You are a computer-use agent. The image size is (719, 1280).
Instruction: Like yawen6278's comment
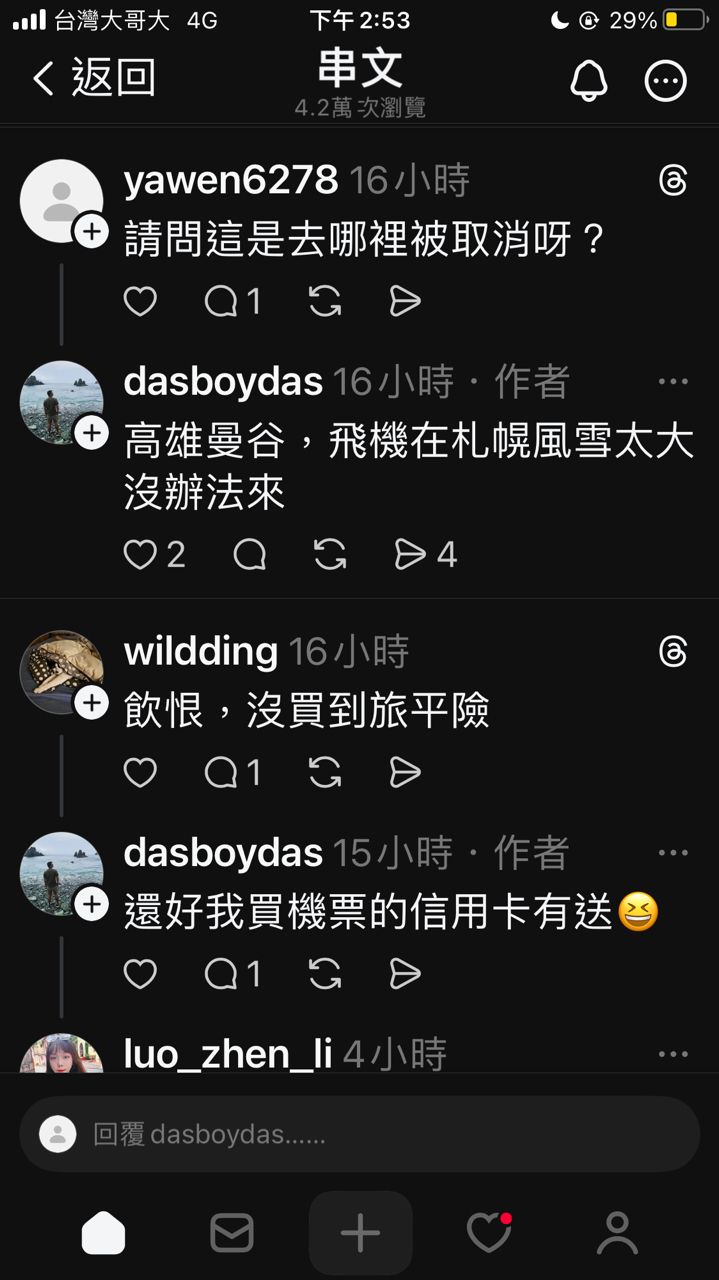tap(140, 301)
